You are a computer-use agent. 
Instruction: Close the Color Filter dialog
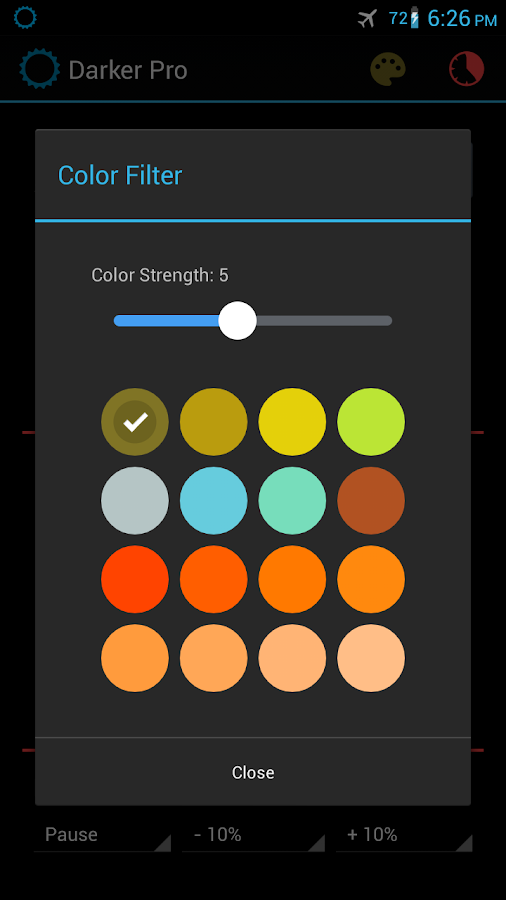click(253, 772)
